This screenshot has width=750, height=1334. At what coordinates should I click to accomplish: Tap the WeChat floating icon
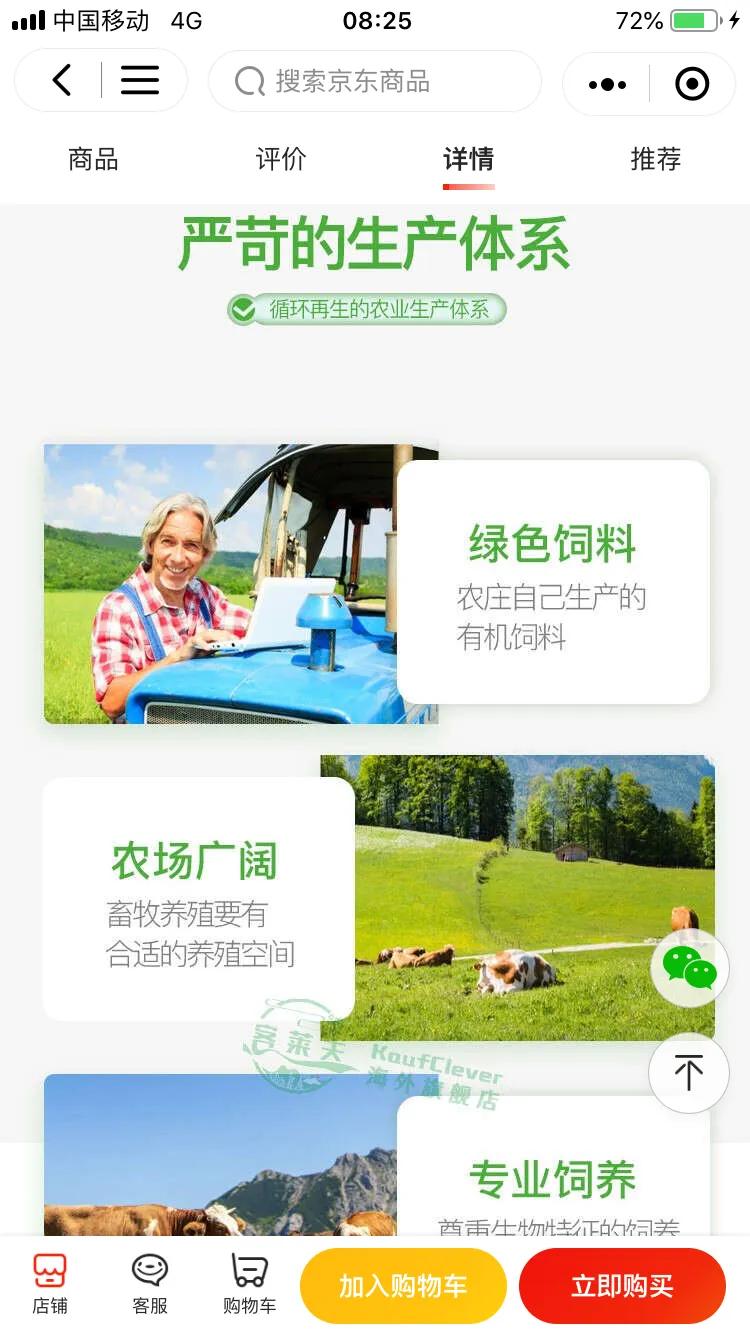[x=689, y=967]
